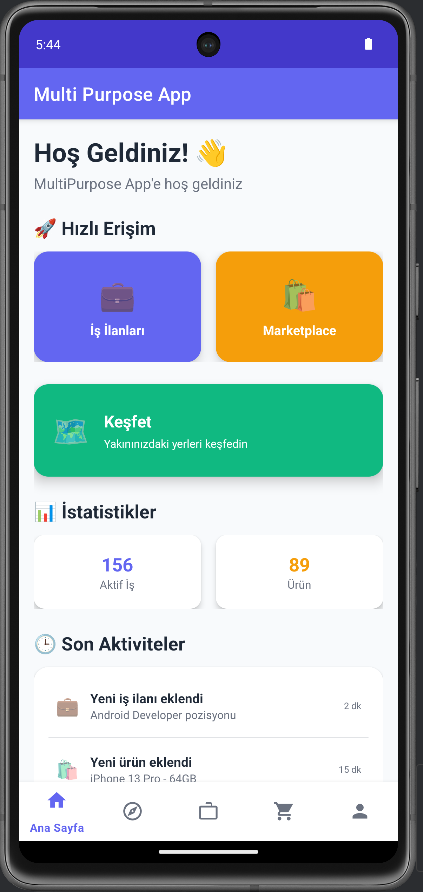Open the Keşfet card
Viewport: 423px width, 892px height.
(208, 430)
